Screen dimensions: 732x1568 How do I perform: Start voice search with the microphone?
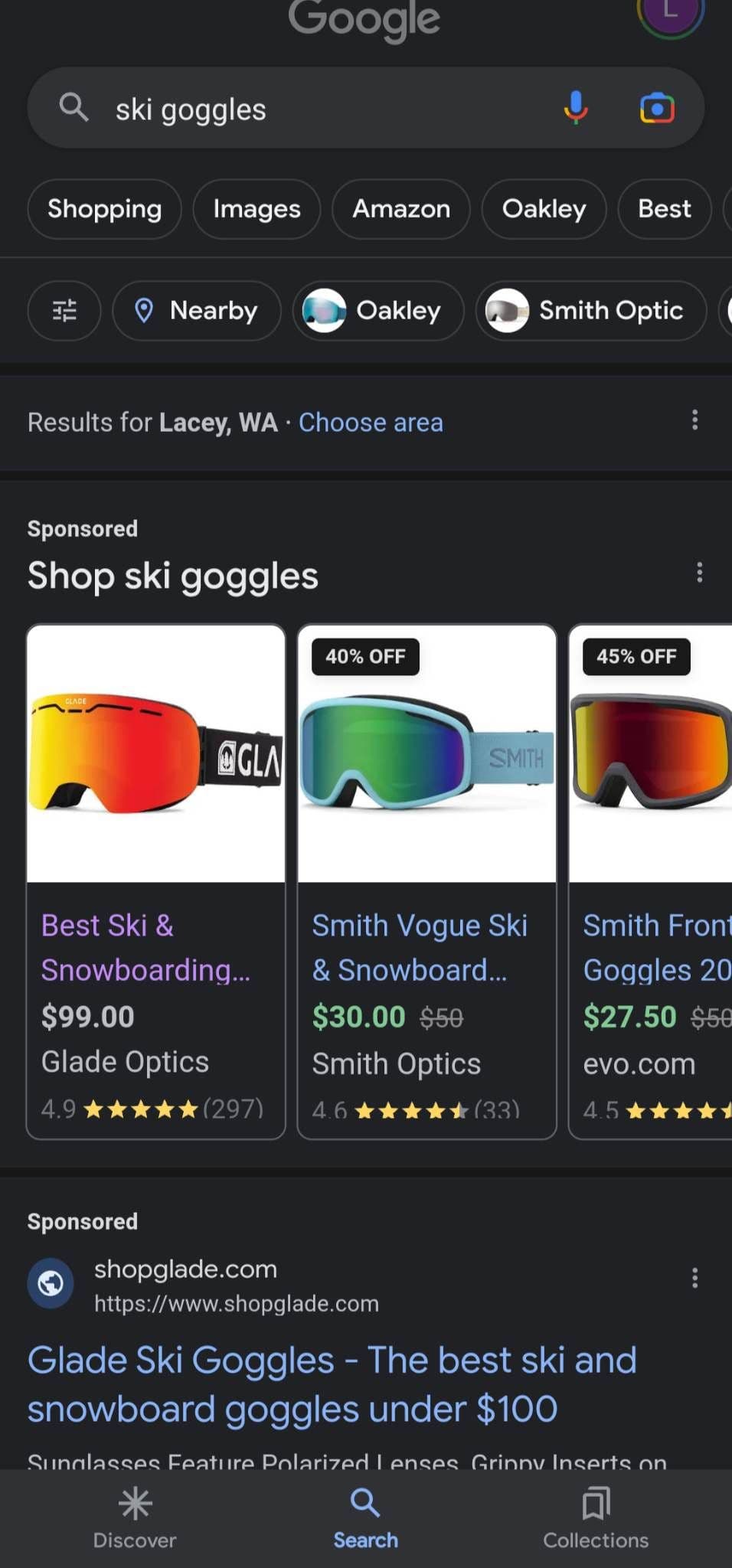pos(576,108)
